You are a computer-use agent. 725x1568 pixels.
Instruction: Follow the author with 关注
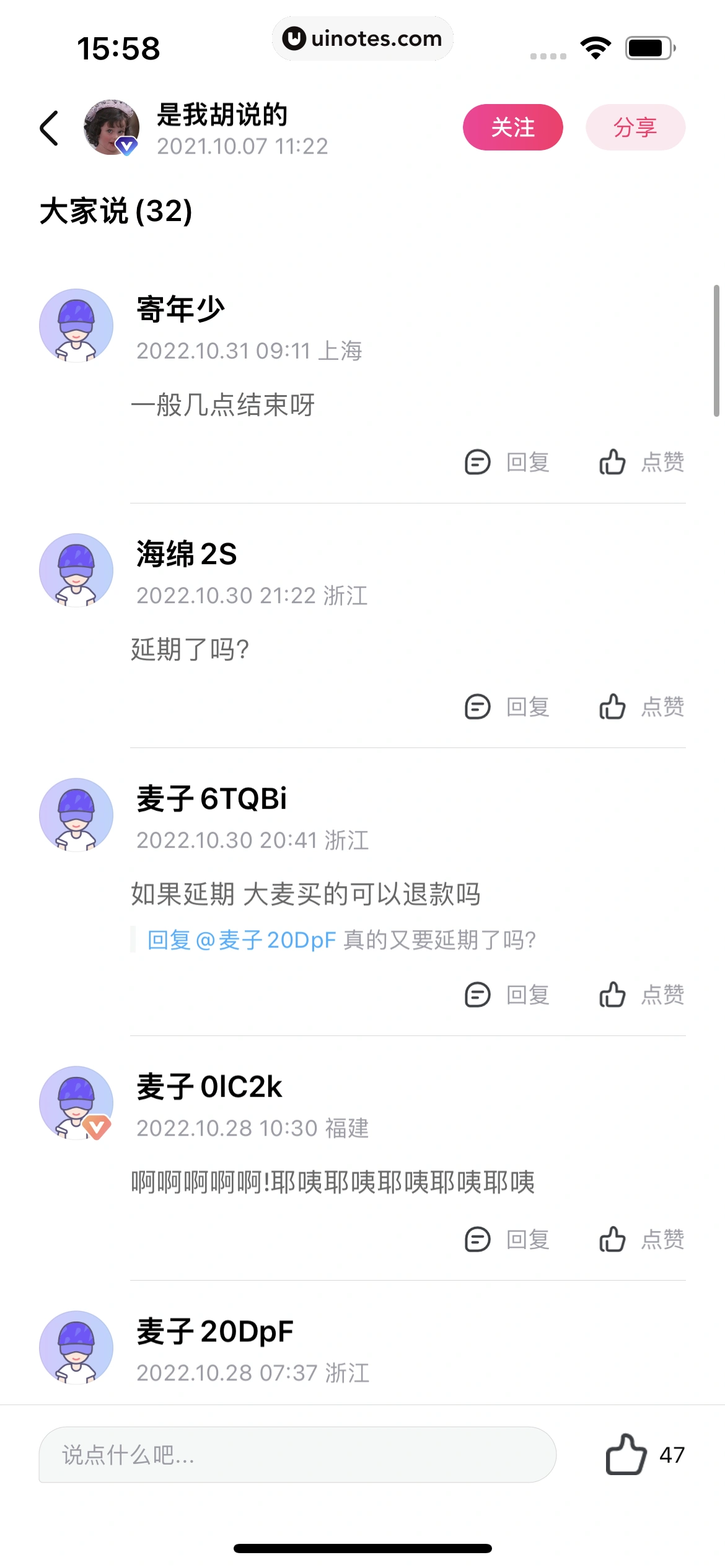(x=512, y=128)
